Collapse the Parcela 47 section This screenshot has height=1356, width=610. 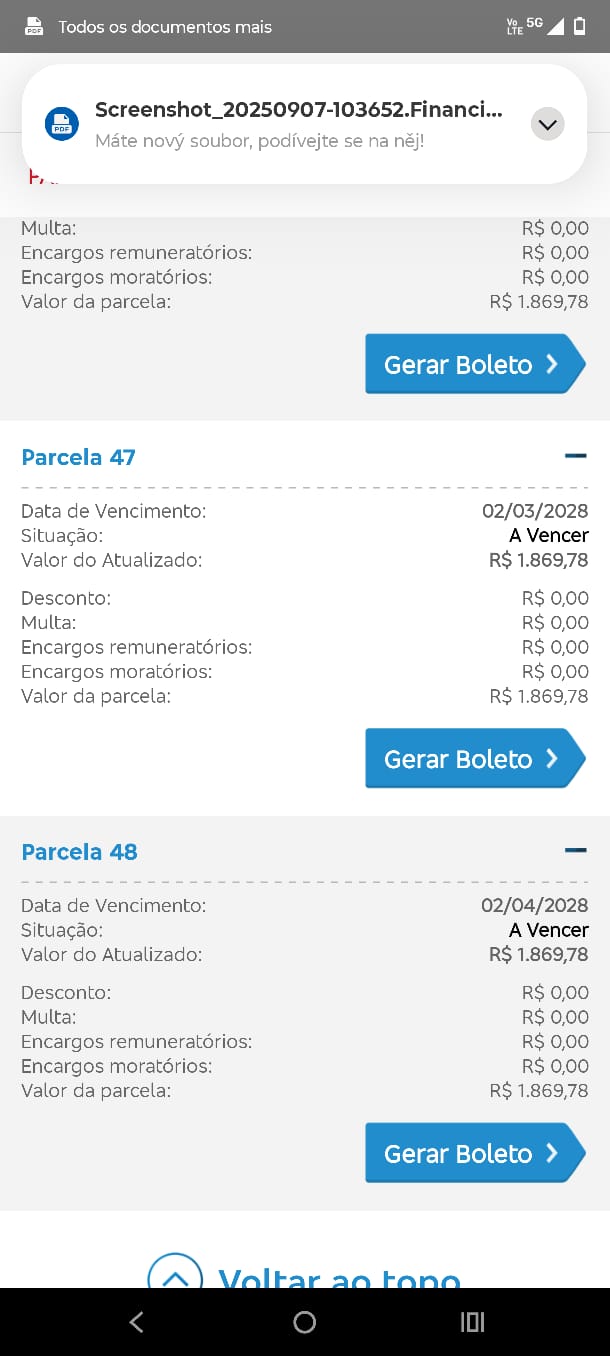pos(575,456)
